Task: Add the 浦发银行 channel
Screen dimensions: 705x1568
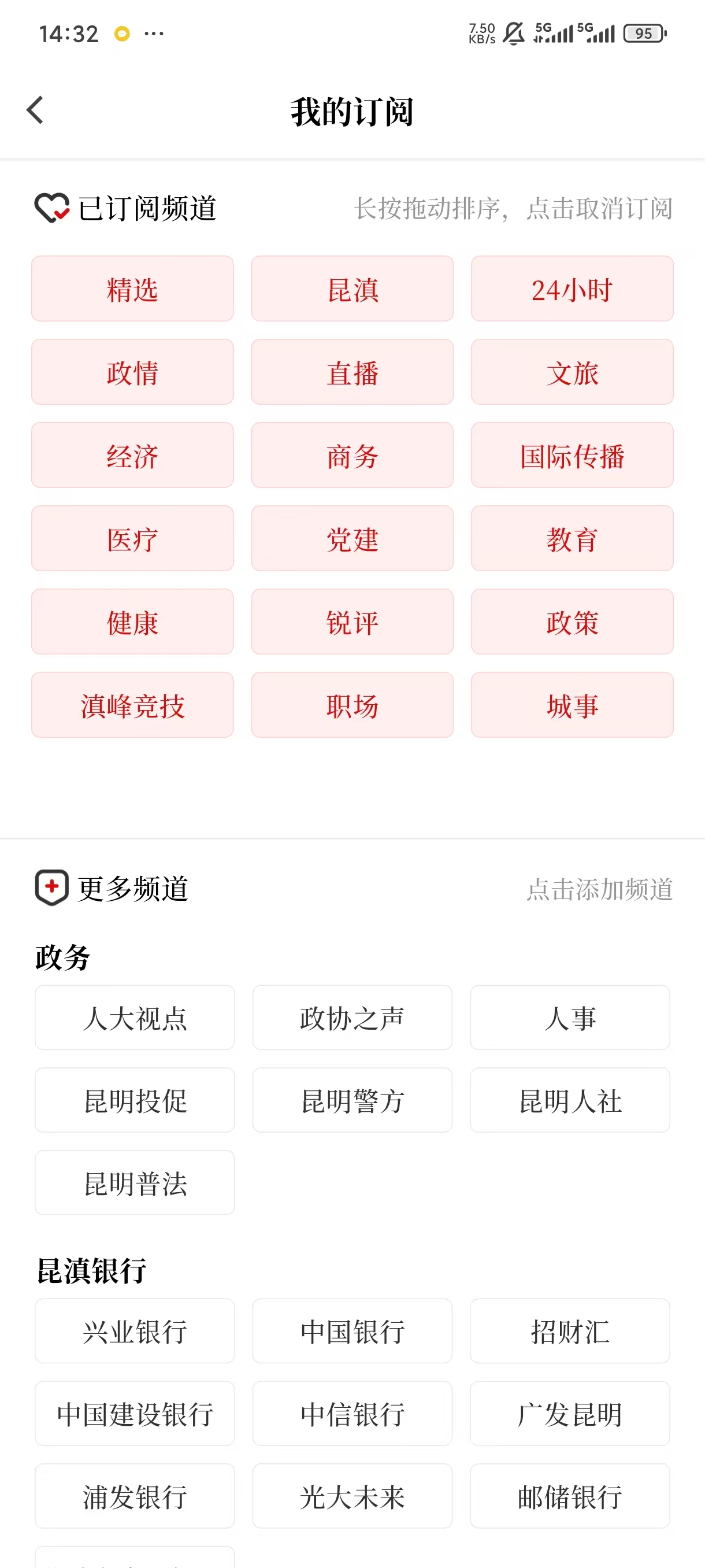Action: point(135,1497)
